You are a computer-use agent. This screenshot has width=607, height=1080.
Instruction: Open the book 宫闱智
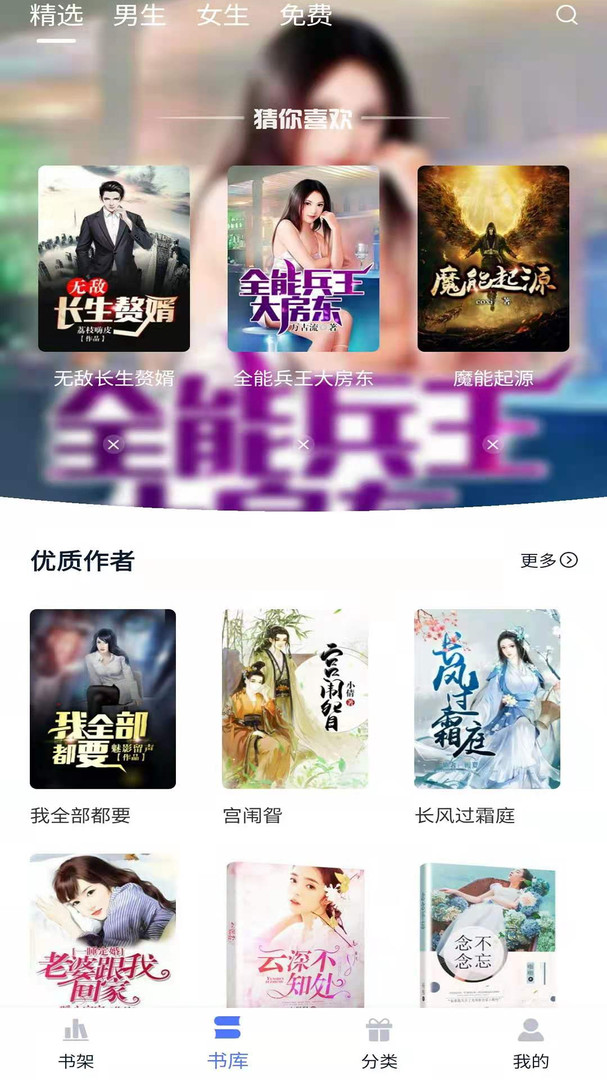[295, 698]
